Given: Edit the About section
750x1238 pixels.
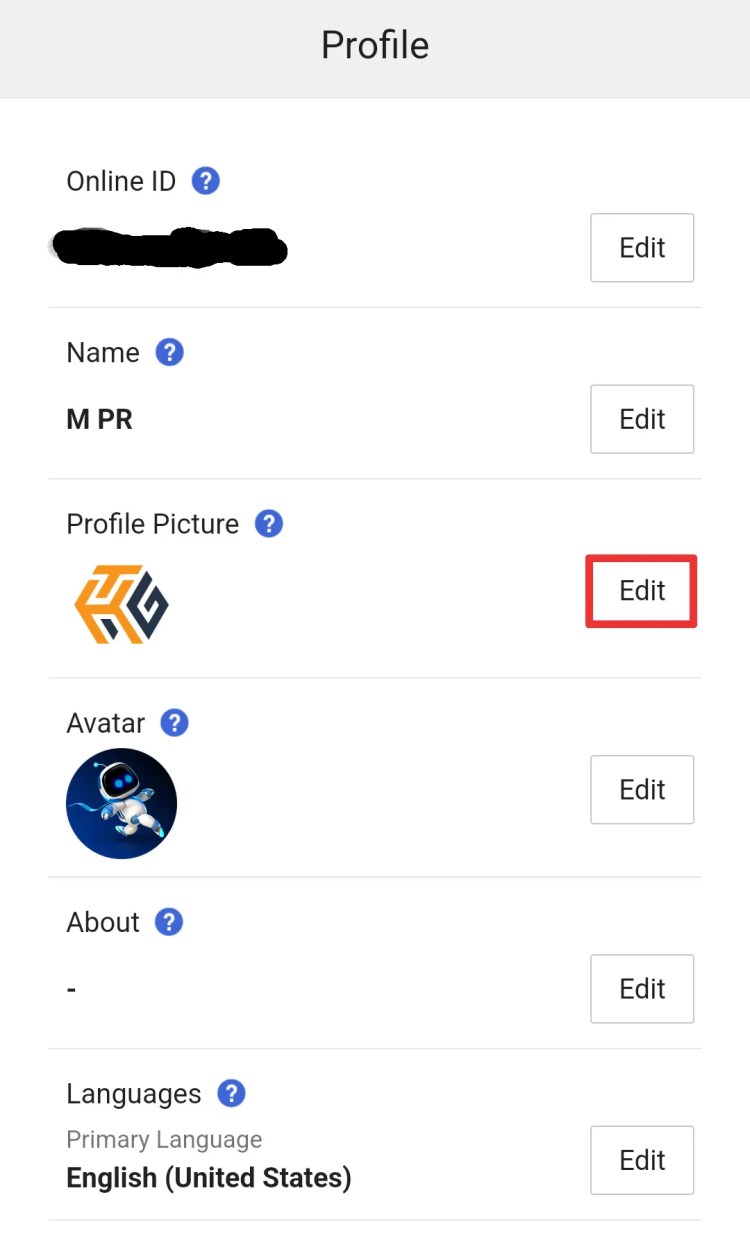Looking at the screenshot, I should [x=641, y=989].
